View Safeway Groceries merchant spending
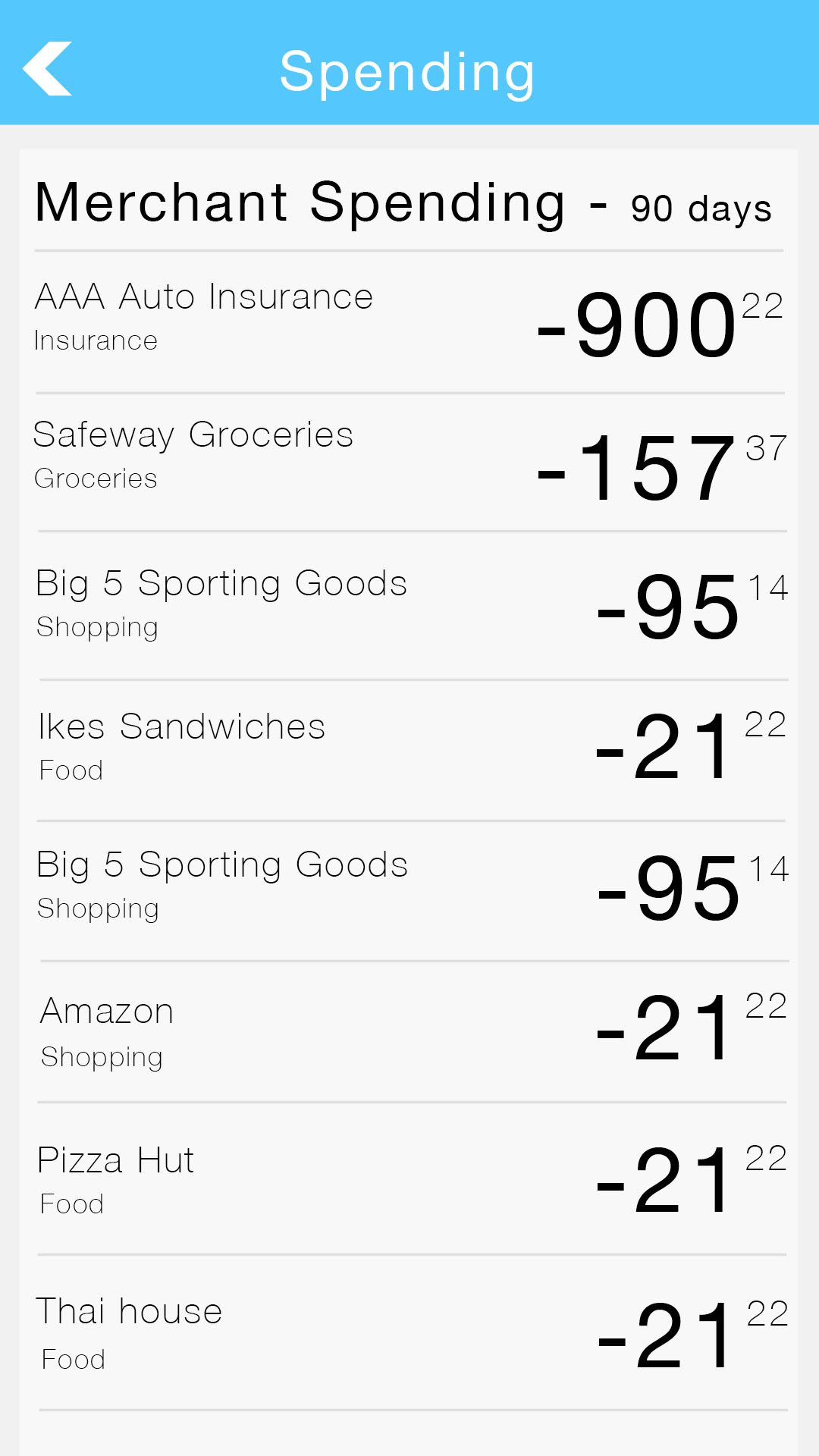This screenshot has height=1456, width=819. point(409,461)
